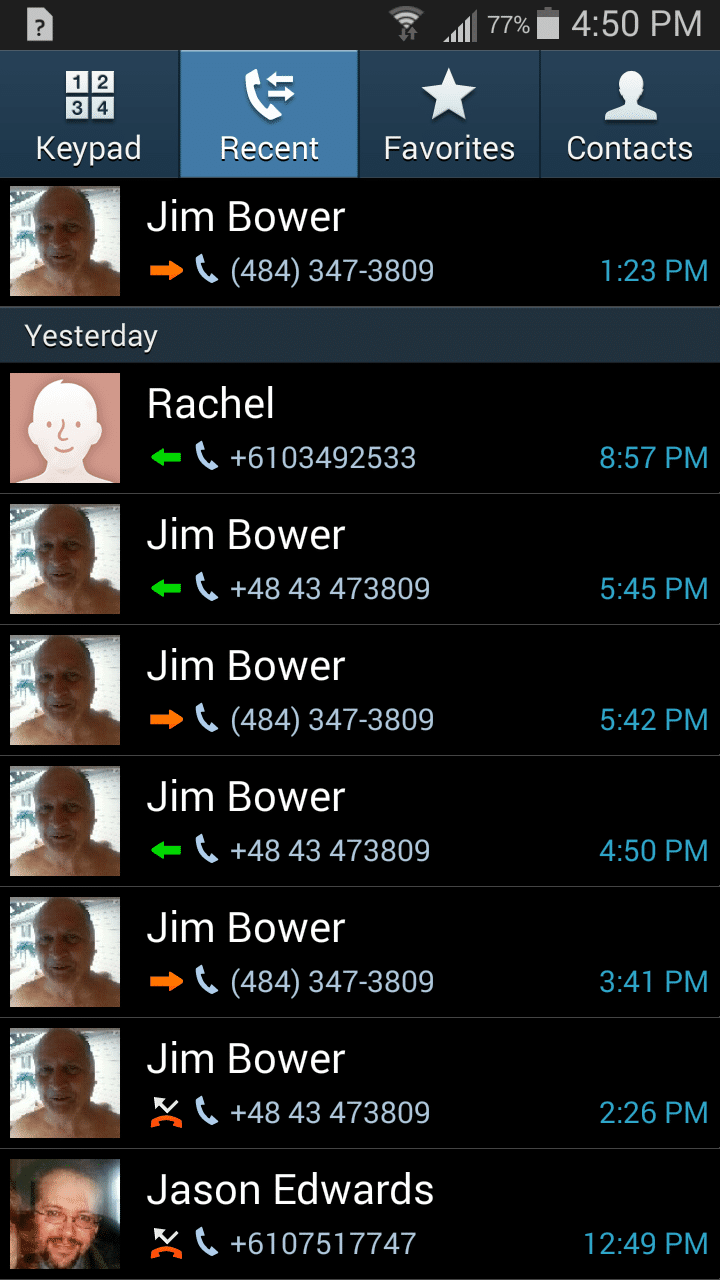The height and width of the screenshot is (1280, 720).
Task: Open Jim Bower's 5:42 PM call entry
Action: (400, 691)
